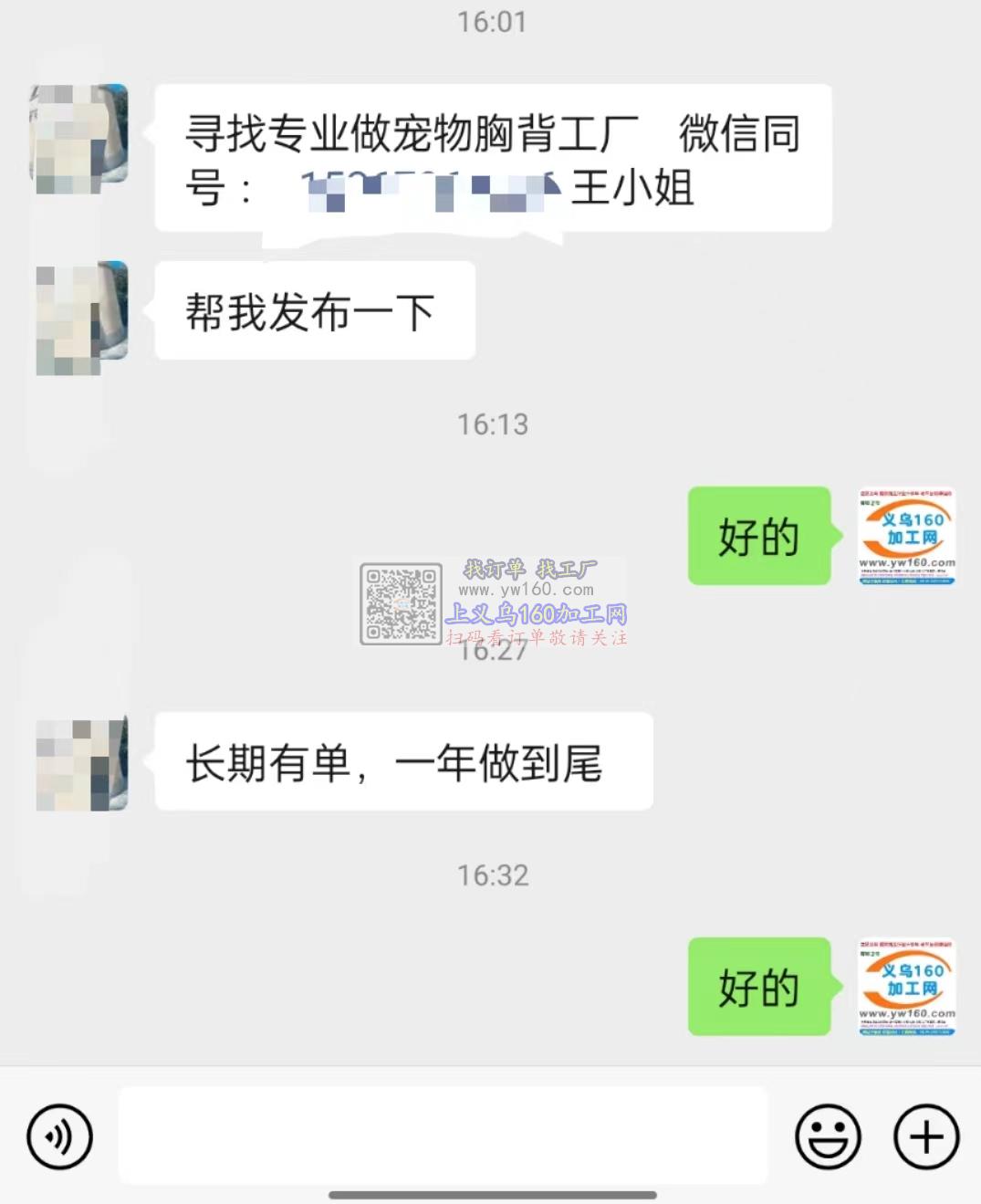Open the emoji sticker panel
The image size is (981, 1204).
tap(828, 1137)
